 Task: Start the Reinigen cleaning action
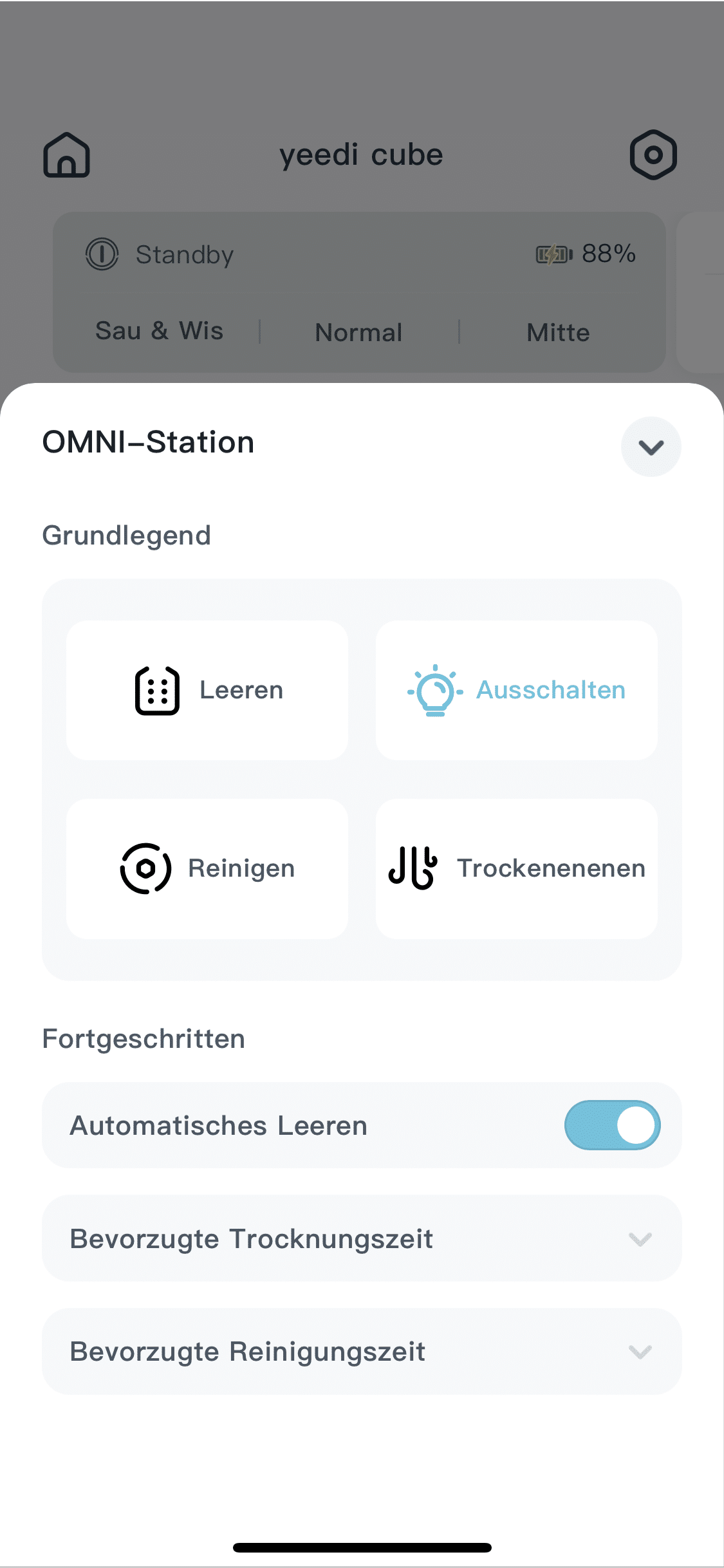pyautogui.click(x=207, y=868)
